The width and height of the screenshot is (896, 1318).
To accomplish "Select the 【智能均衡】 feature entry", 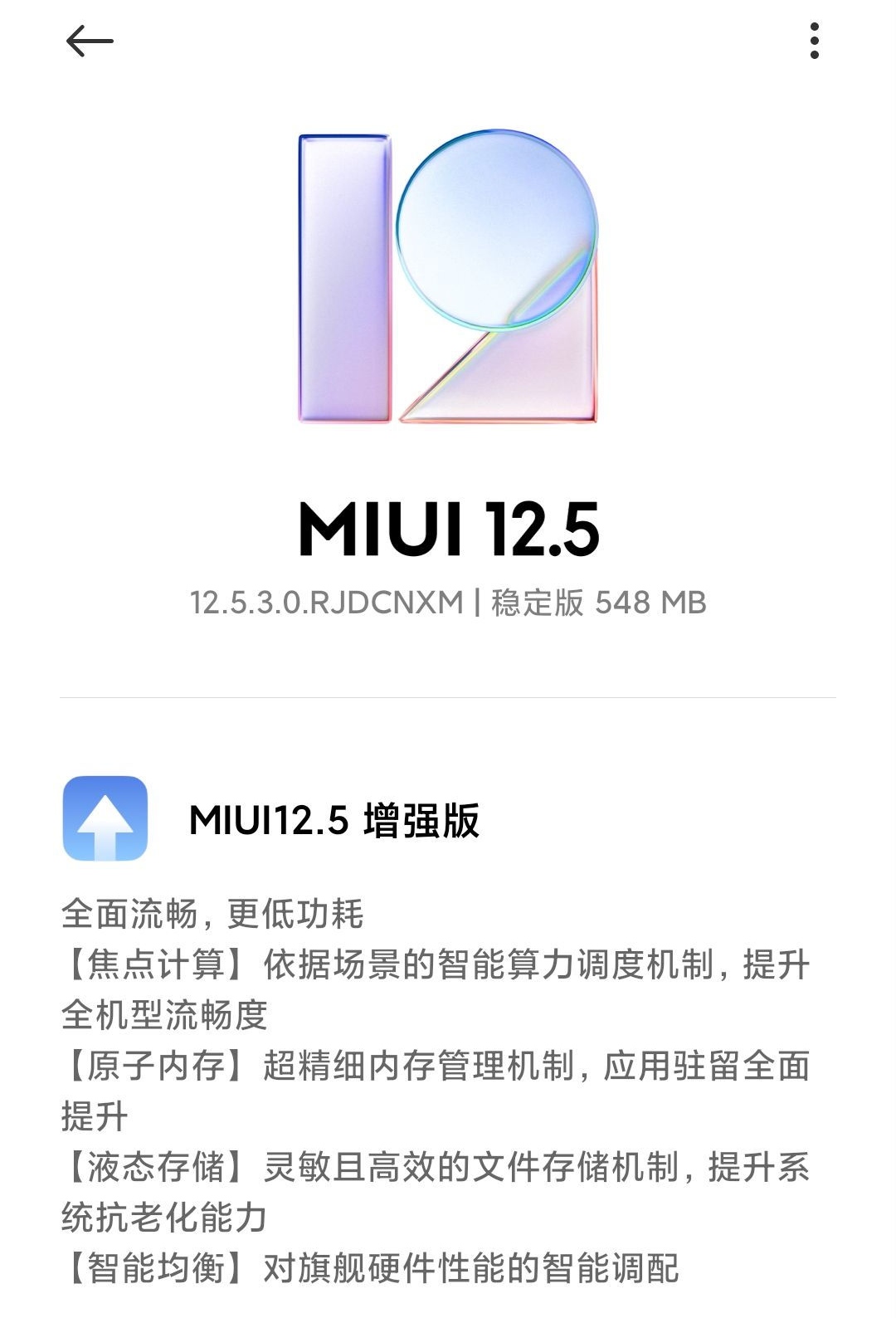I will (373, 1263).
